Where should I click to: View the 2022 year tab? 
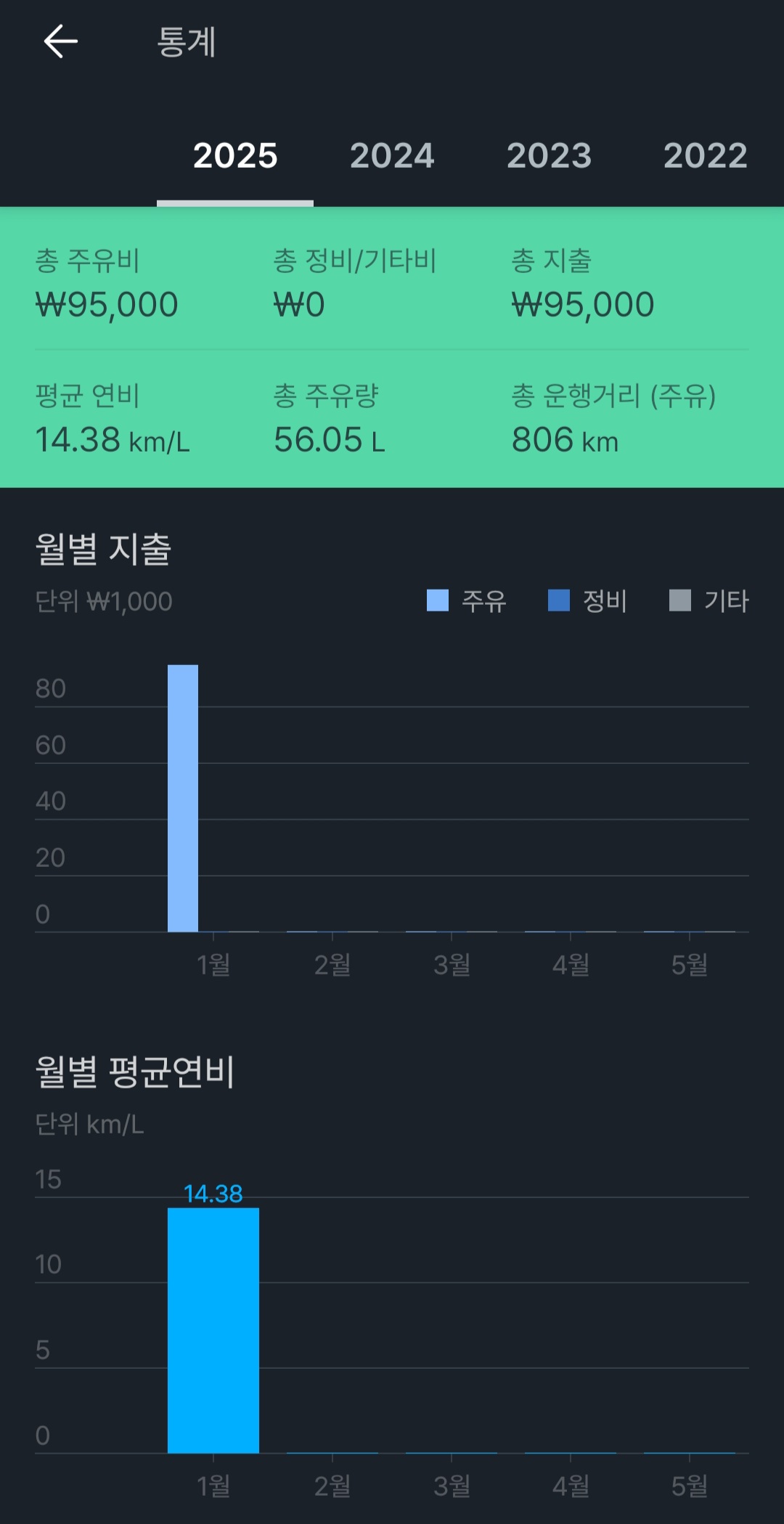coord(706,155)
